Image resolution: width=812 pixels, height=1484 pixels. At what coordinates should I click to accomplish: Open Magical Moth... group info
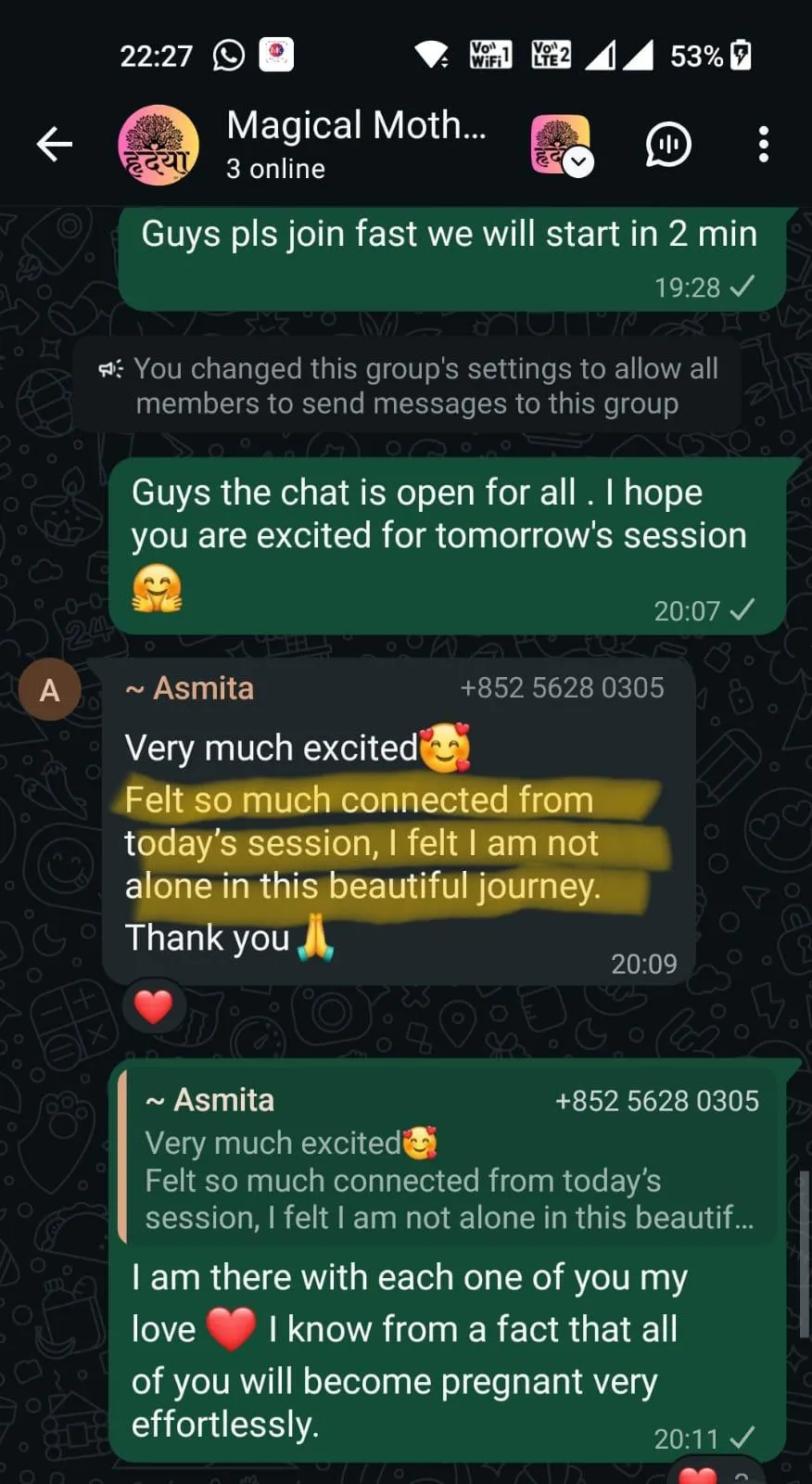(355, 143)
